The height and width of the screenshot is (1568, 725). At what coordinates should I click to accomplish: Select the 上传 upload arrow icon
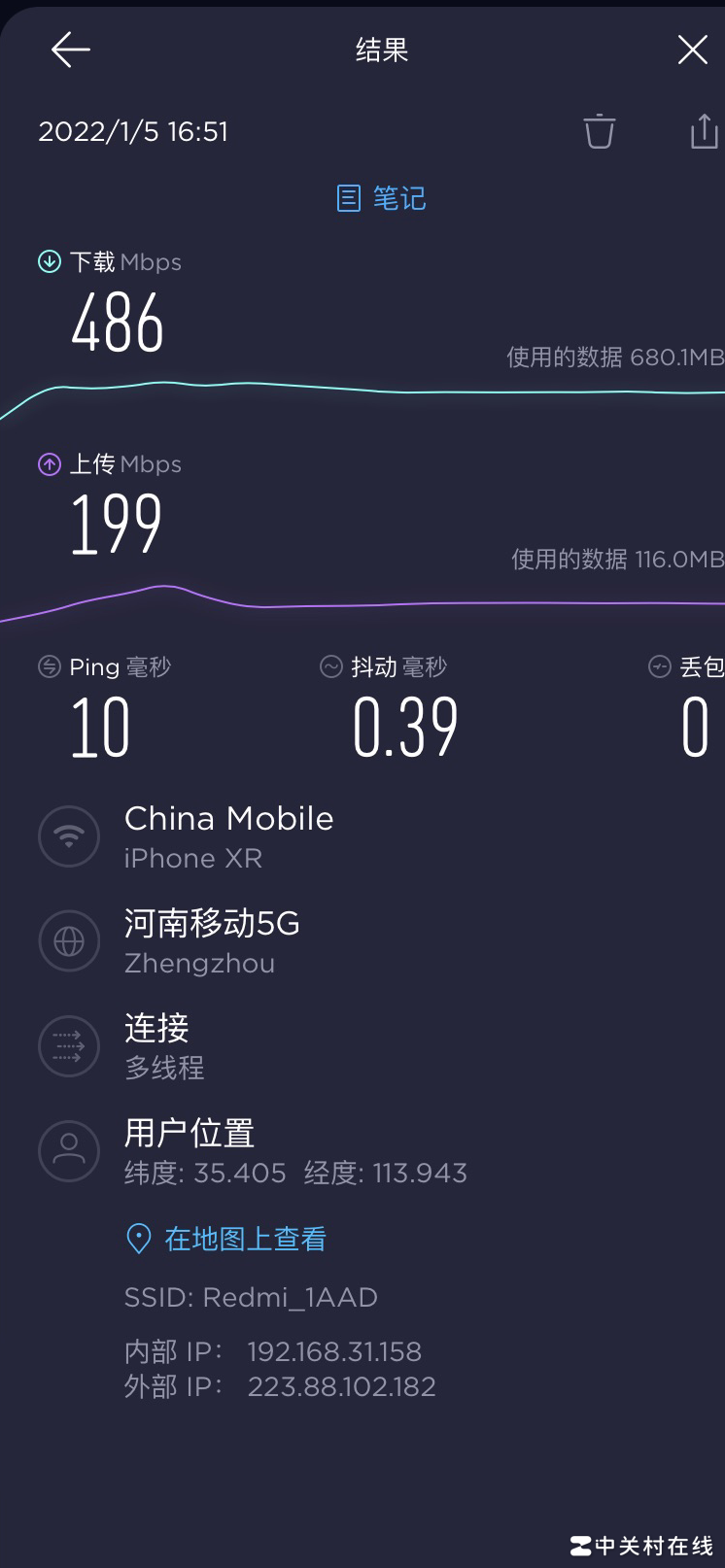pos(48,464)
